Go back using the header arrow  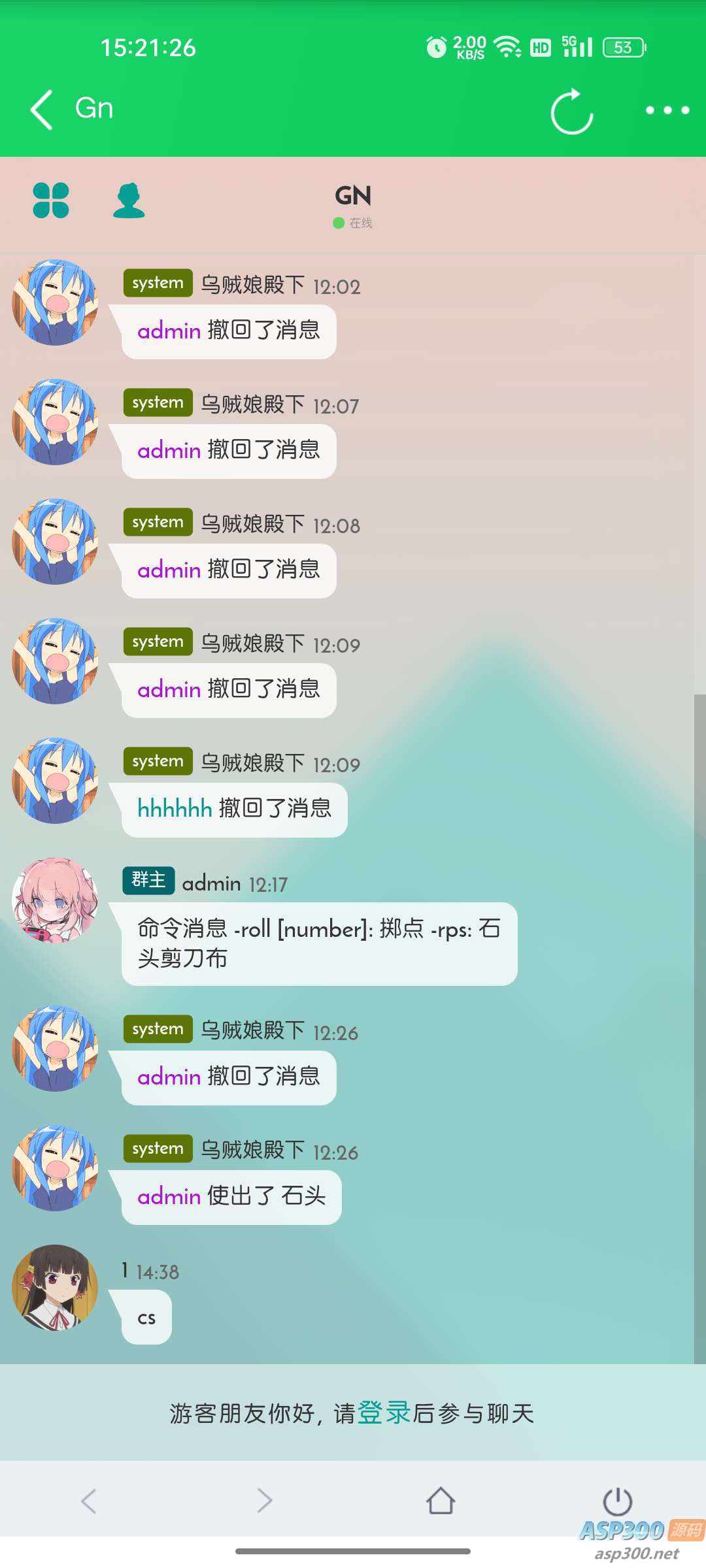click(x=42, y=110)
